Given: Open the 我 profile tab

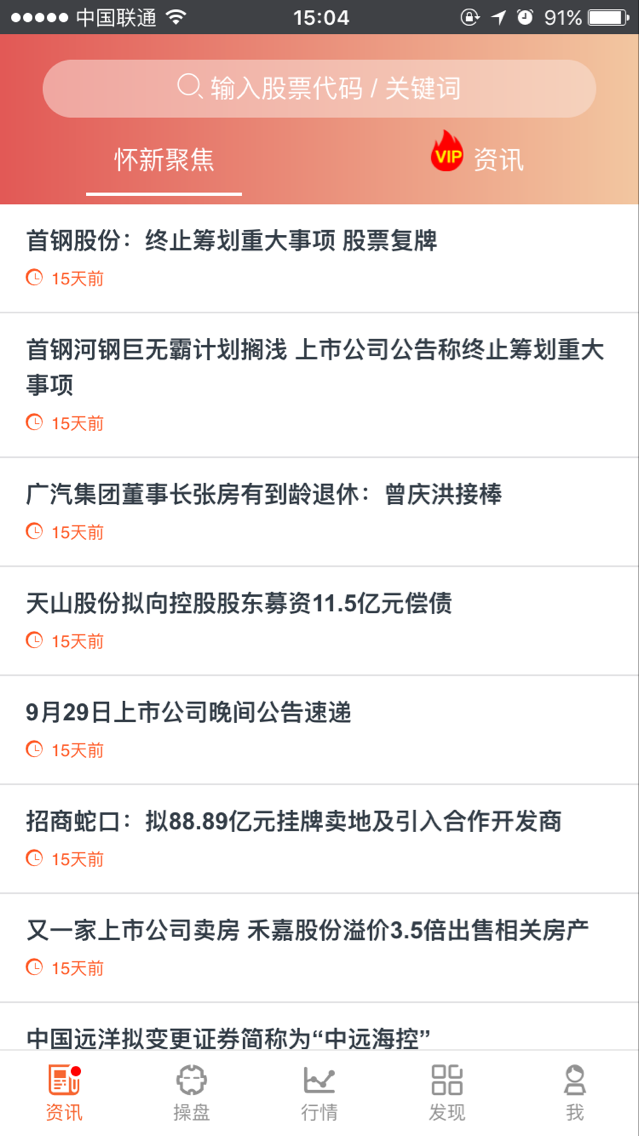Looking at the screenshot, I should pyautogui.click(x=575, y=1093).
